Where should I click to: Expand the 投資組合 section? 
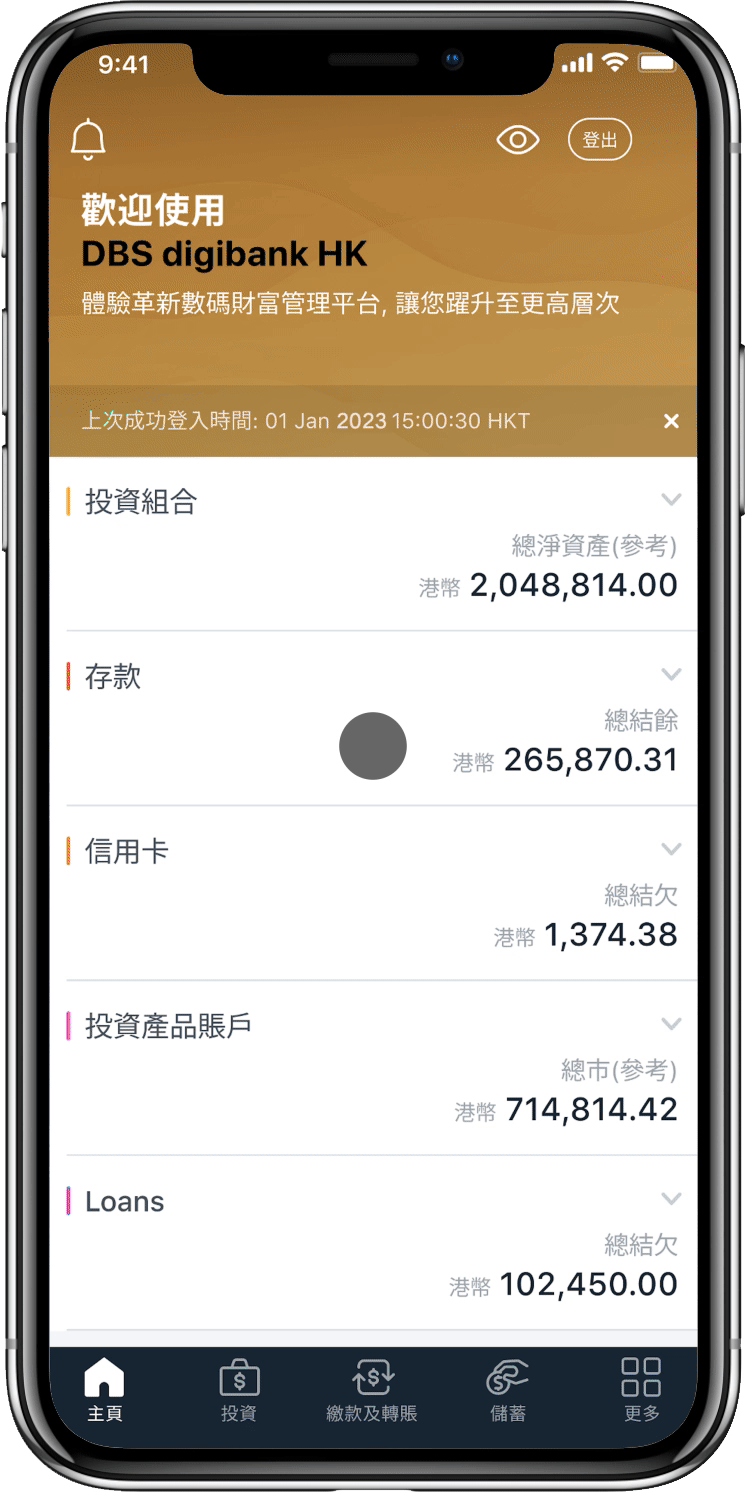[671, 499]
